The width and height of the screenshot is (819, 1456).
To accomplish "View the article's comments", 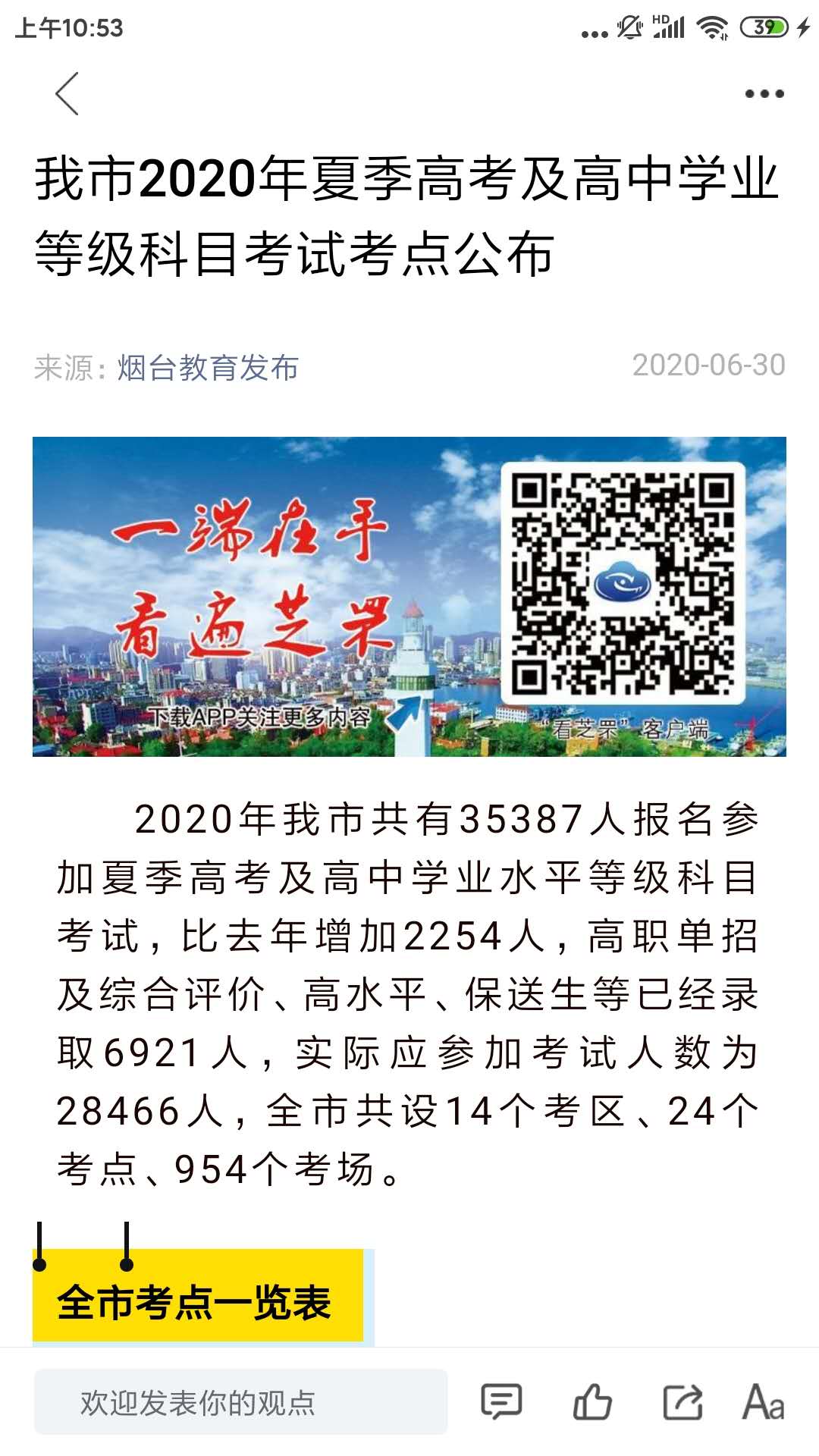I will click(501, 1401).
